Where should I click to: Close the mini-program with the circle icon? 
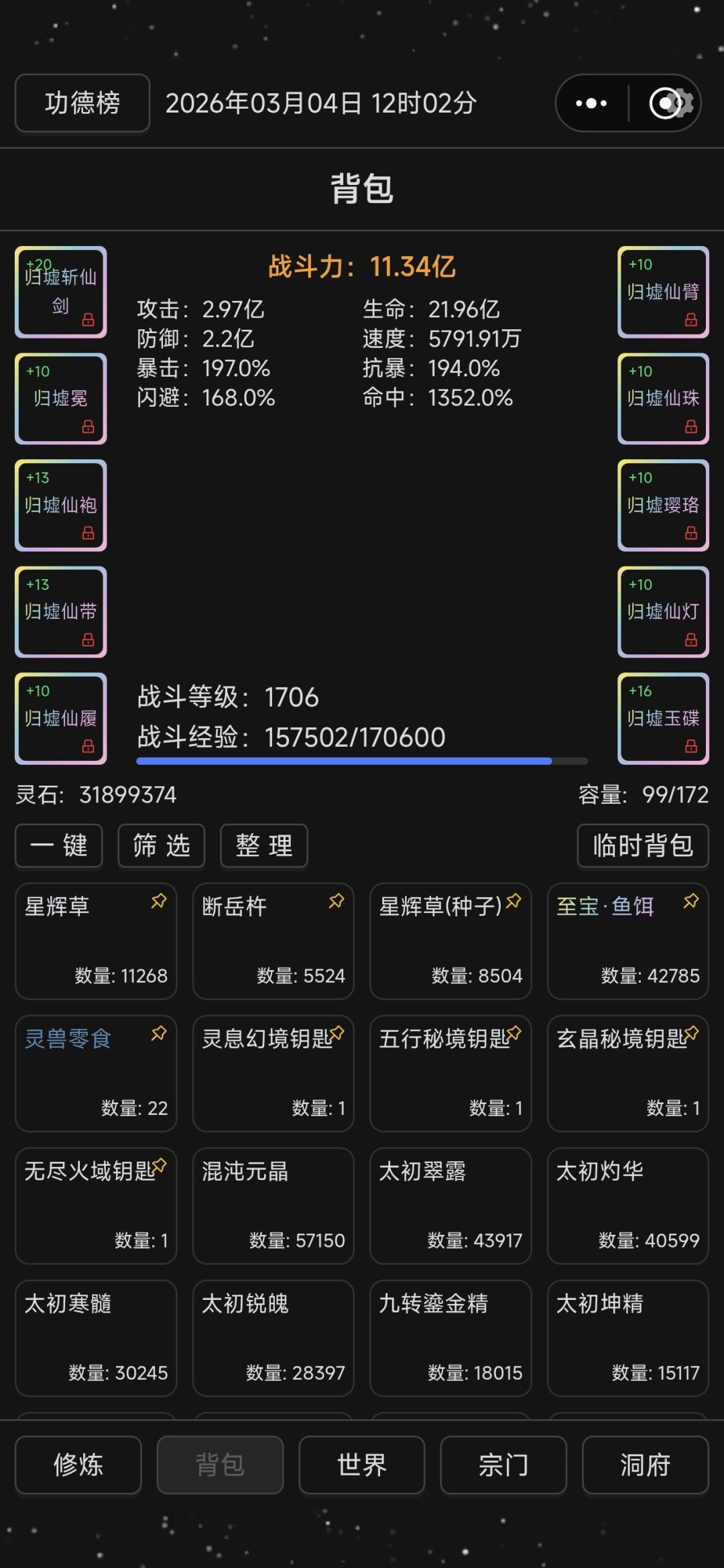(x=665, y=103)
